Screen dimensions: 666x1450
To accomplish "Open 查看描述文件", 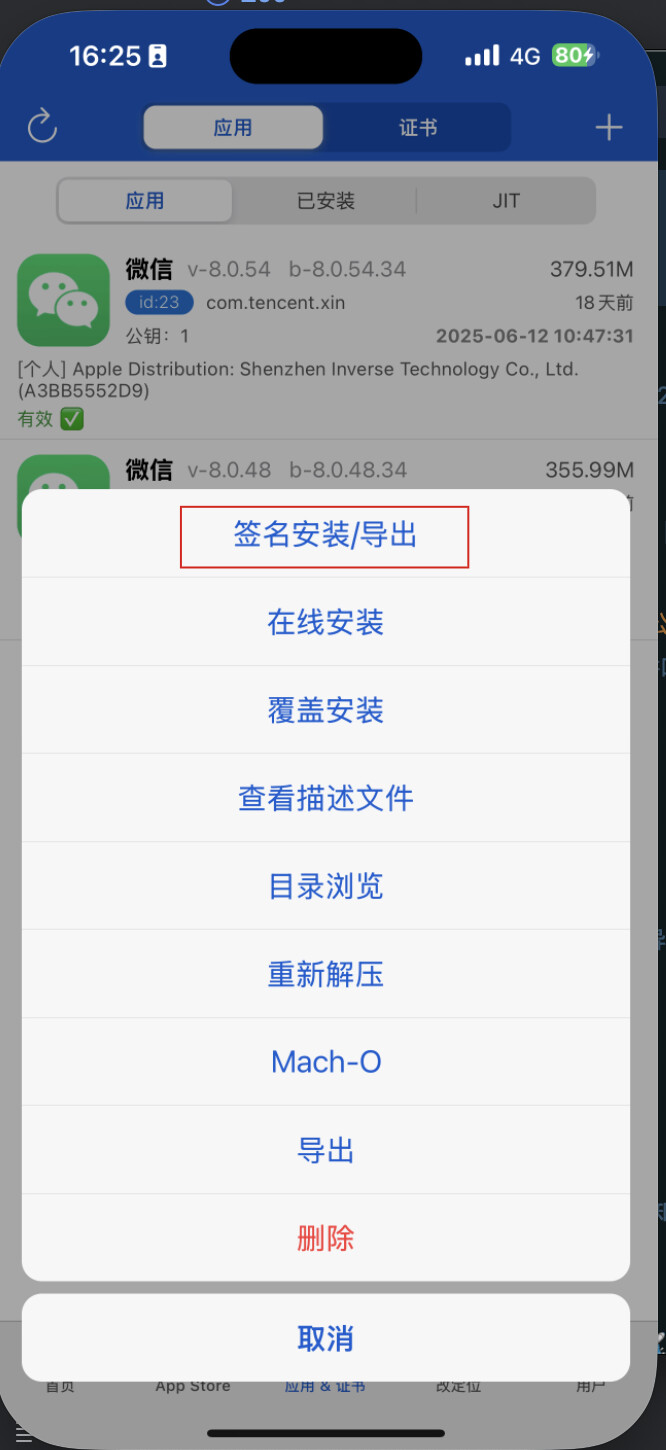I will click(326, 798).
